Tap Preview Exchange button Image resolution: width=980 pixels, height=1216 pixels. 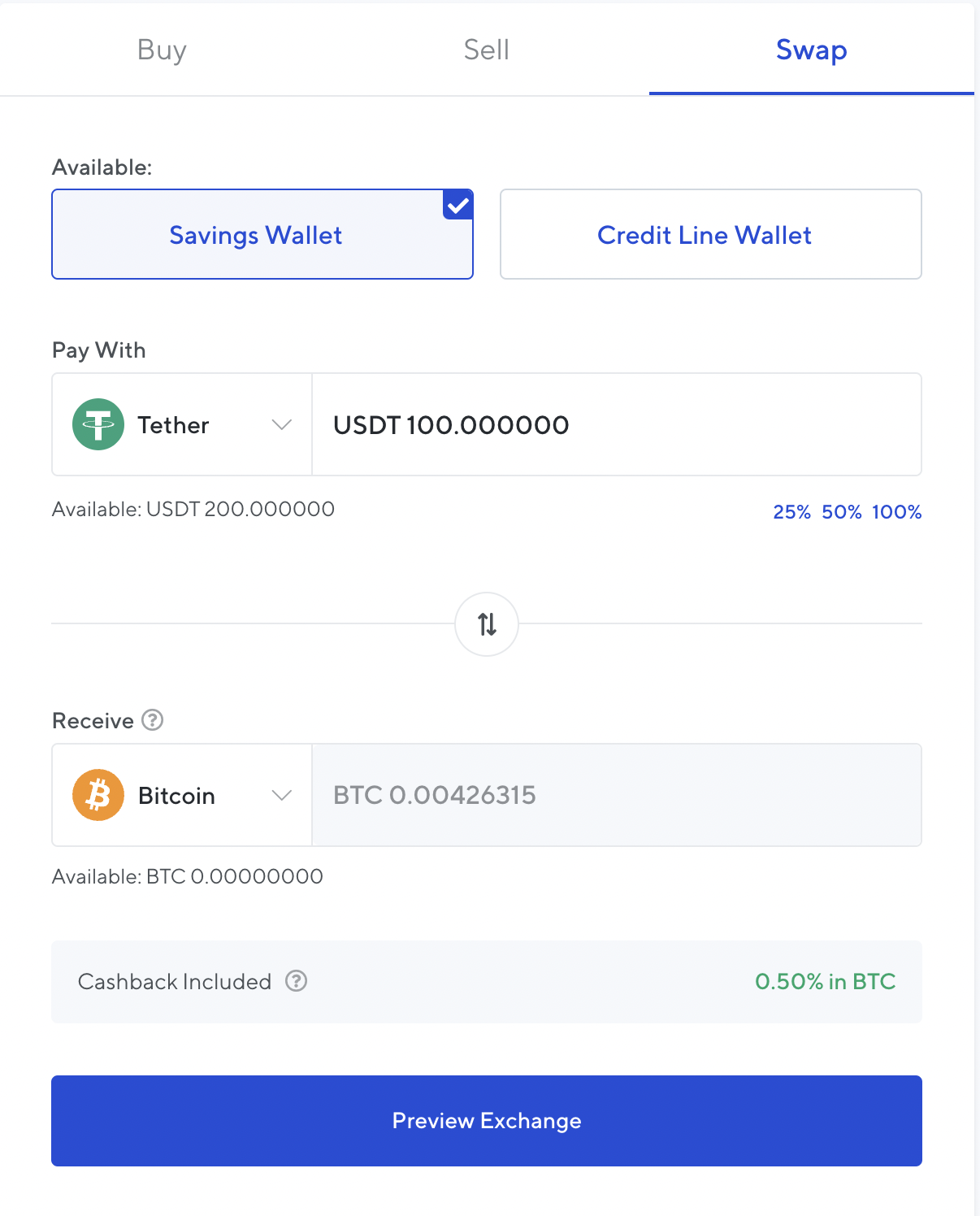click(486, 1121)
